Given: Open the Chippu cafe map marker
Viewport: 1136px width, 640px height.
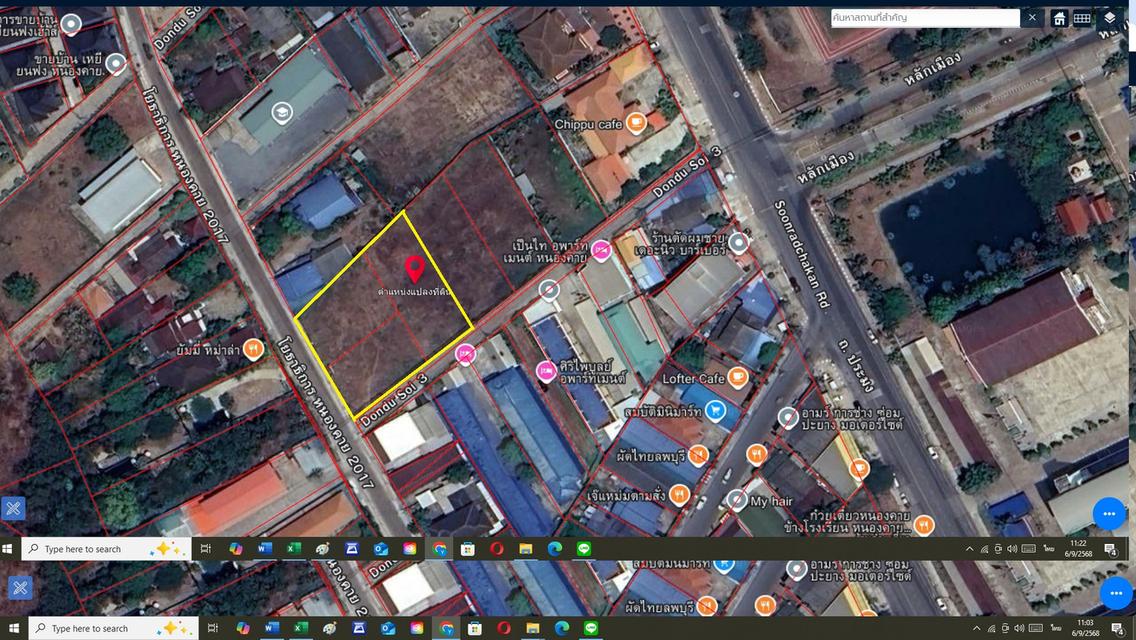Looking at the screenshot, I should (x=636, y=124).
